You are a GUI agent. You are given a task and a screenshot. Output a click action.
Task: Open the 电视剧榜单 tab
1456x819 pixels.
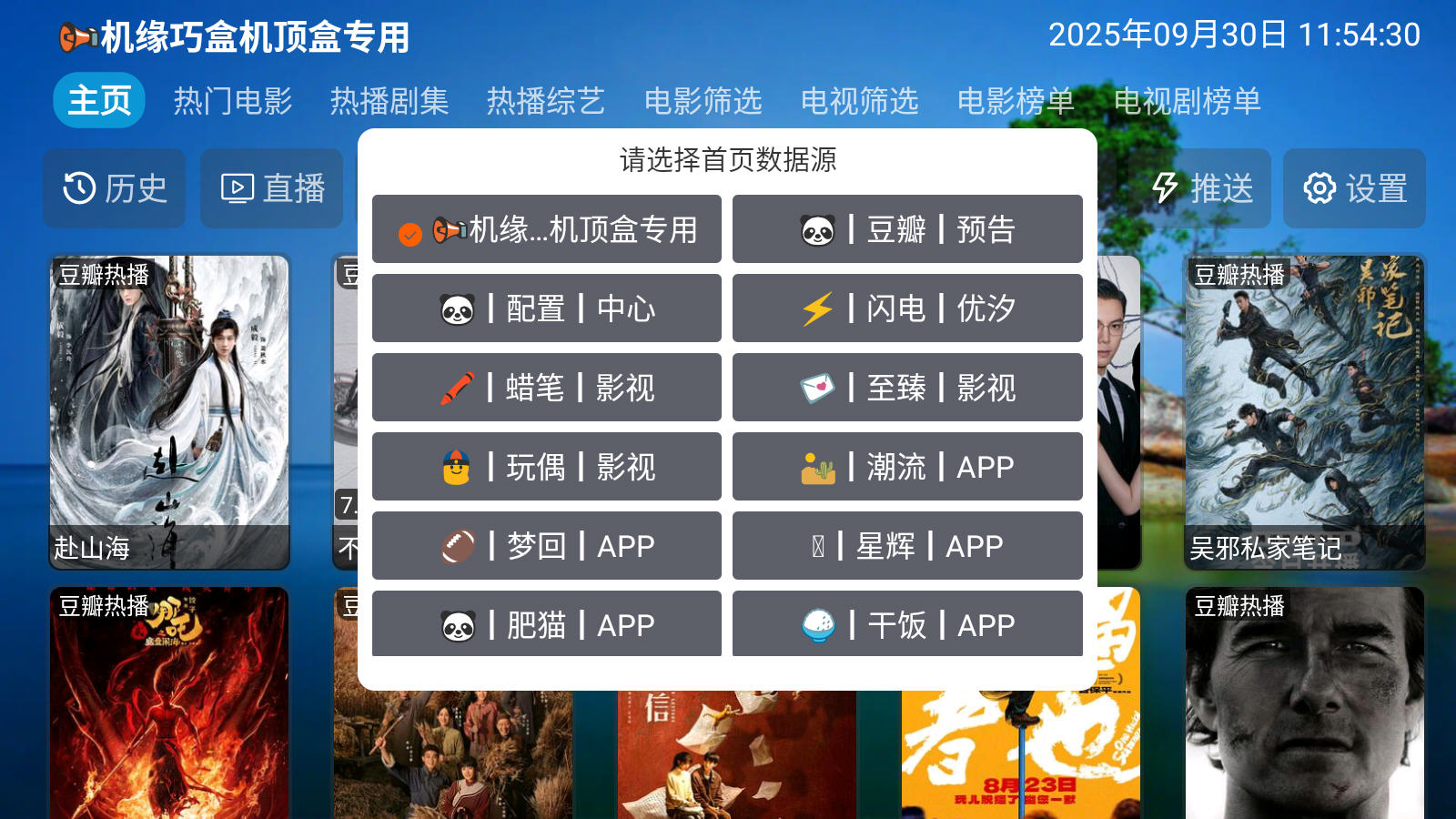[x=1187, y=101]
